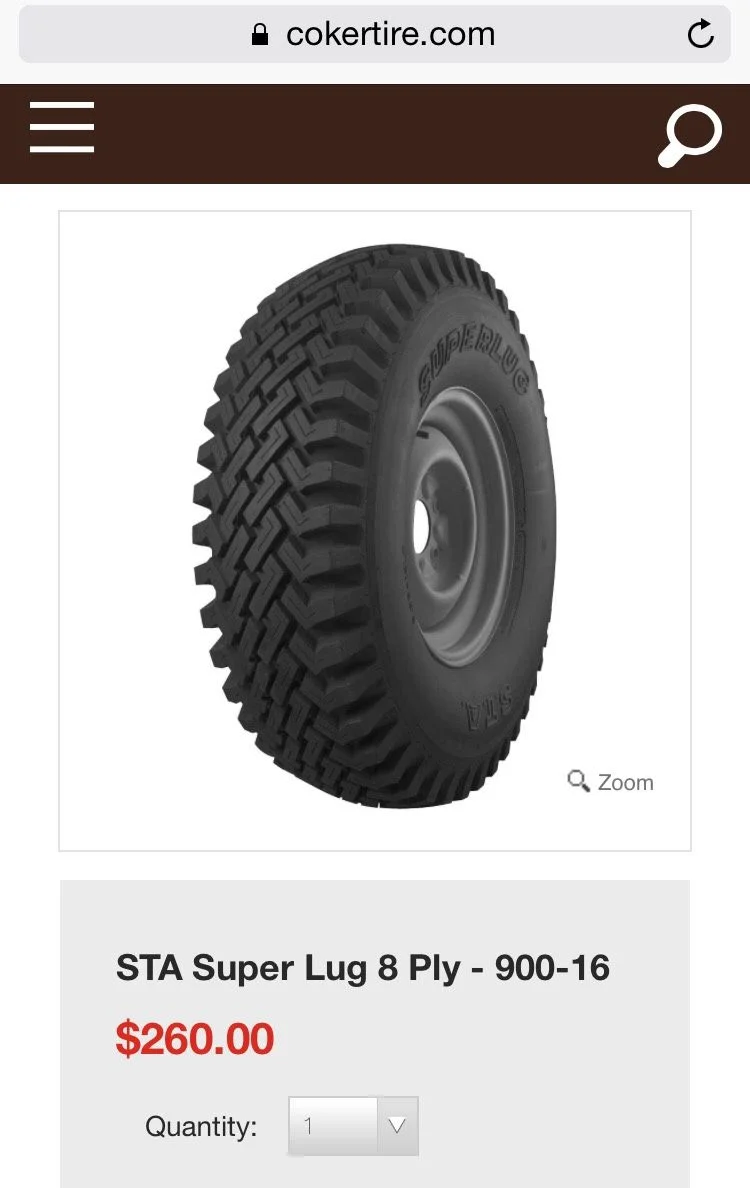Open the Quantity dropdown

353,1126
